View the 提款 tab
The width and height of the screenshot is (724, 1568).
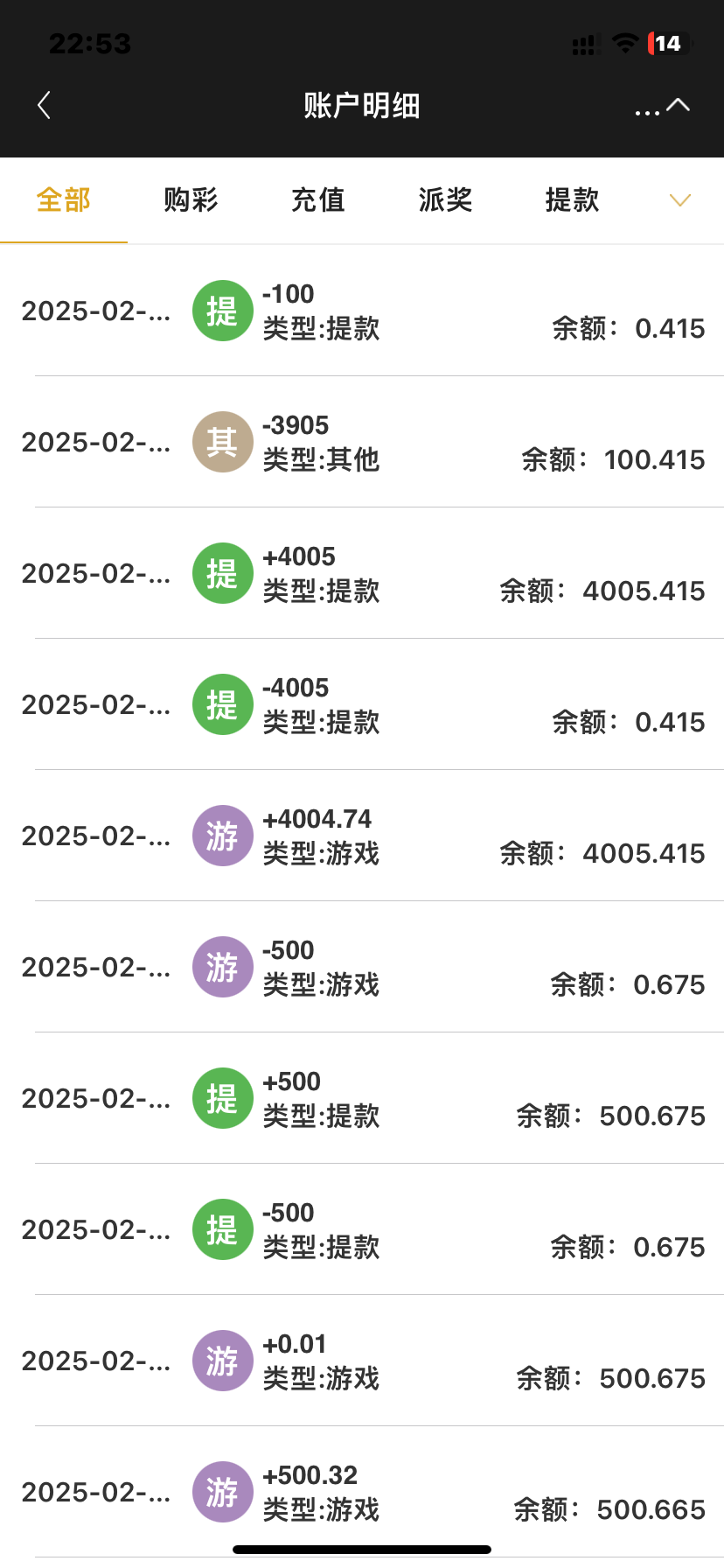pyautogui.click(x=572, y=200)
